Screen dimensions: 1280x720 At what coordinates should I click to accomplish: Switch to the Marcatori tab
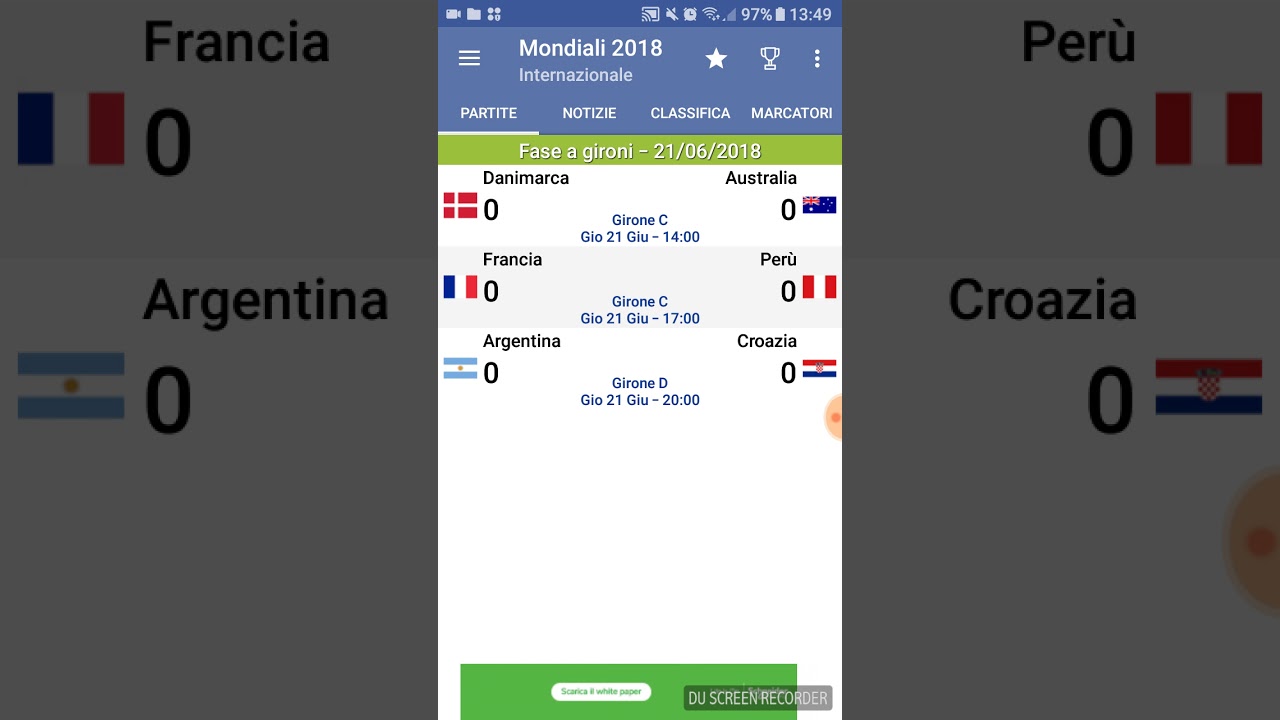[x=791, y=113]
